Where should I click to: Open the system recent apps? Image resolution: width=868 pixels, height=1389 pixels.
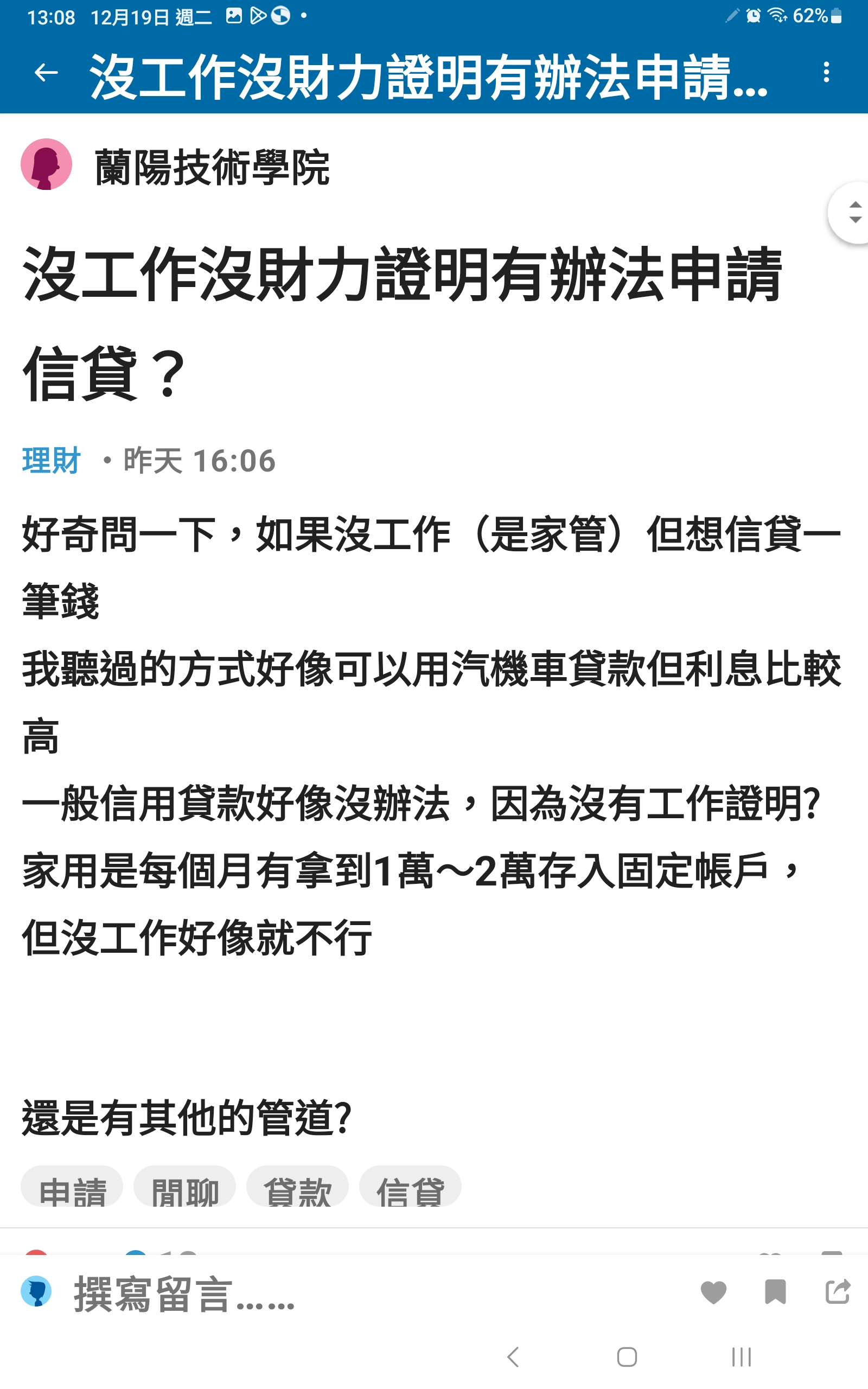[x=741, y=1357]
